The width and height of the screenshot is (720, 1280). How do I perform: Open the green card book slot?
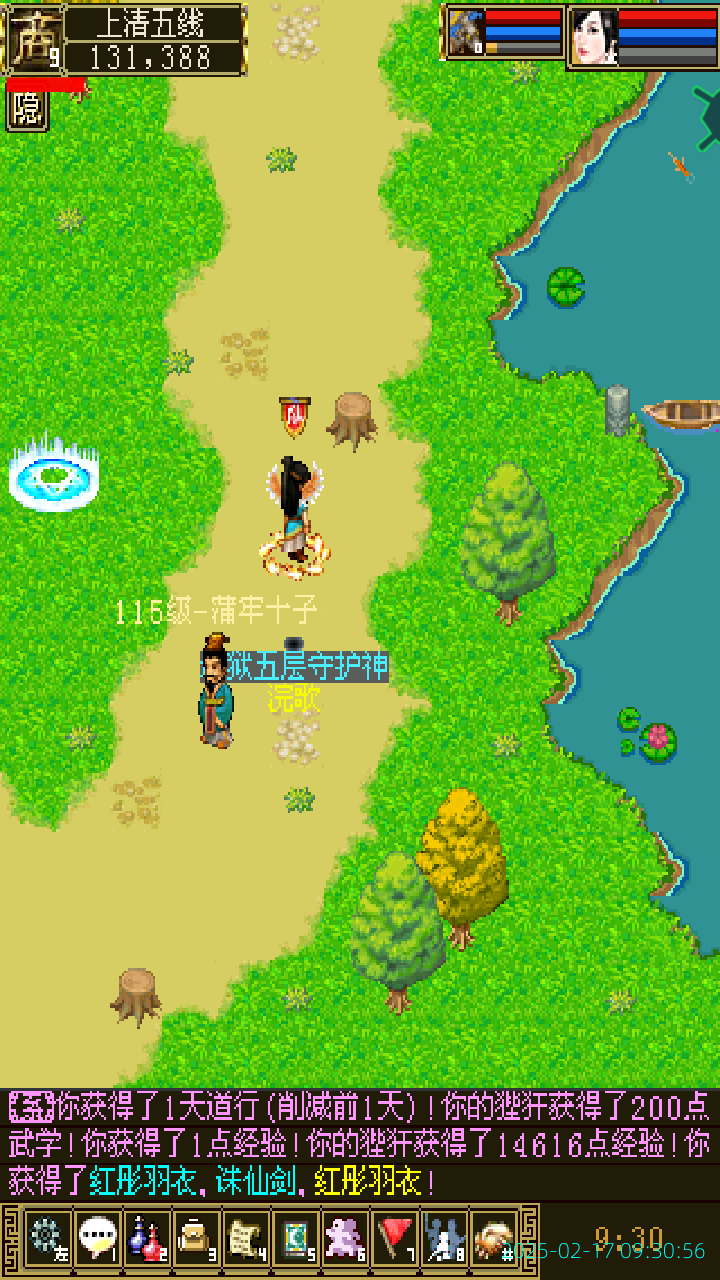tap(295, 1239)
